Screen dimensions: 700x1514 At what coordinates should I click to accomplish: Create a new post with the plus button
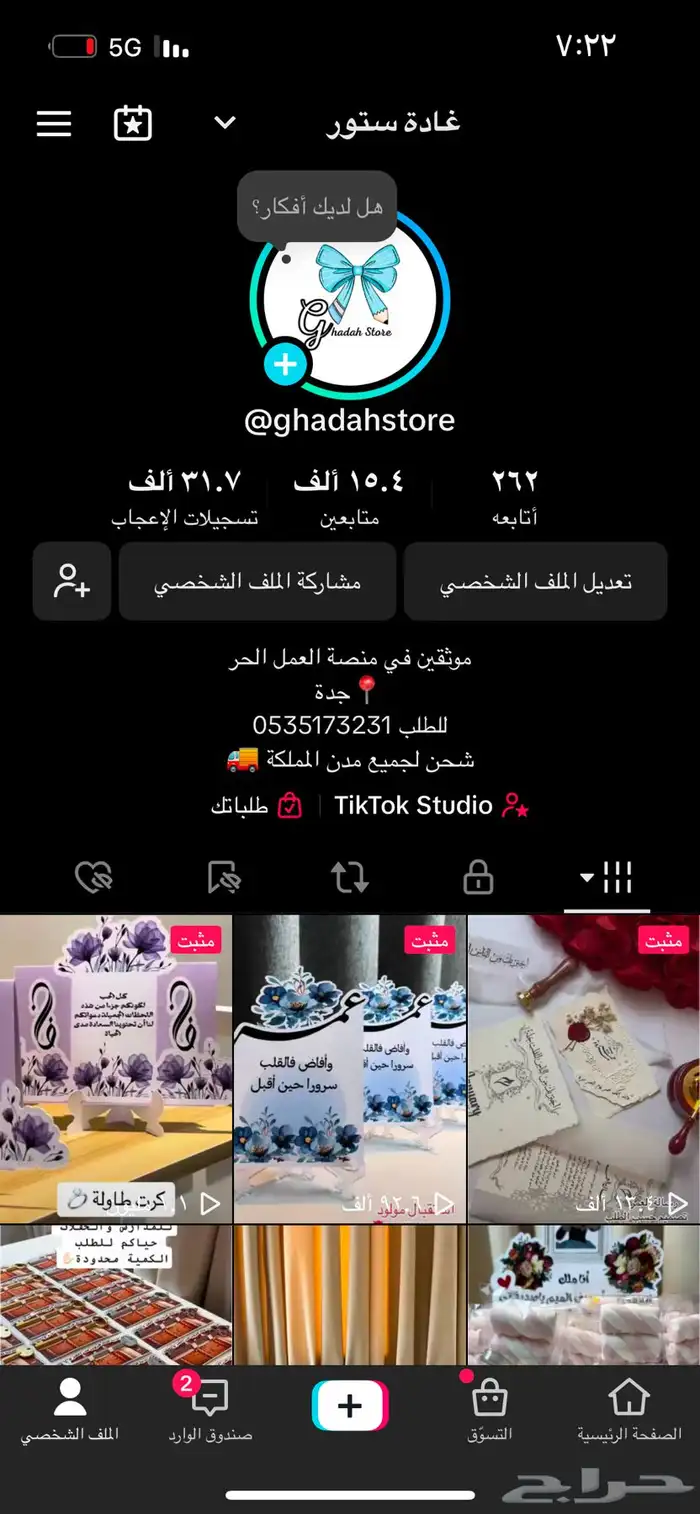point(350,1406)
